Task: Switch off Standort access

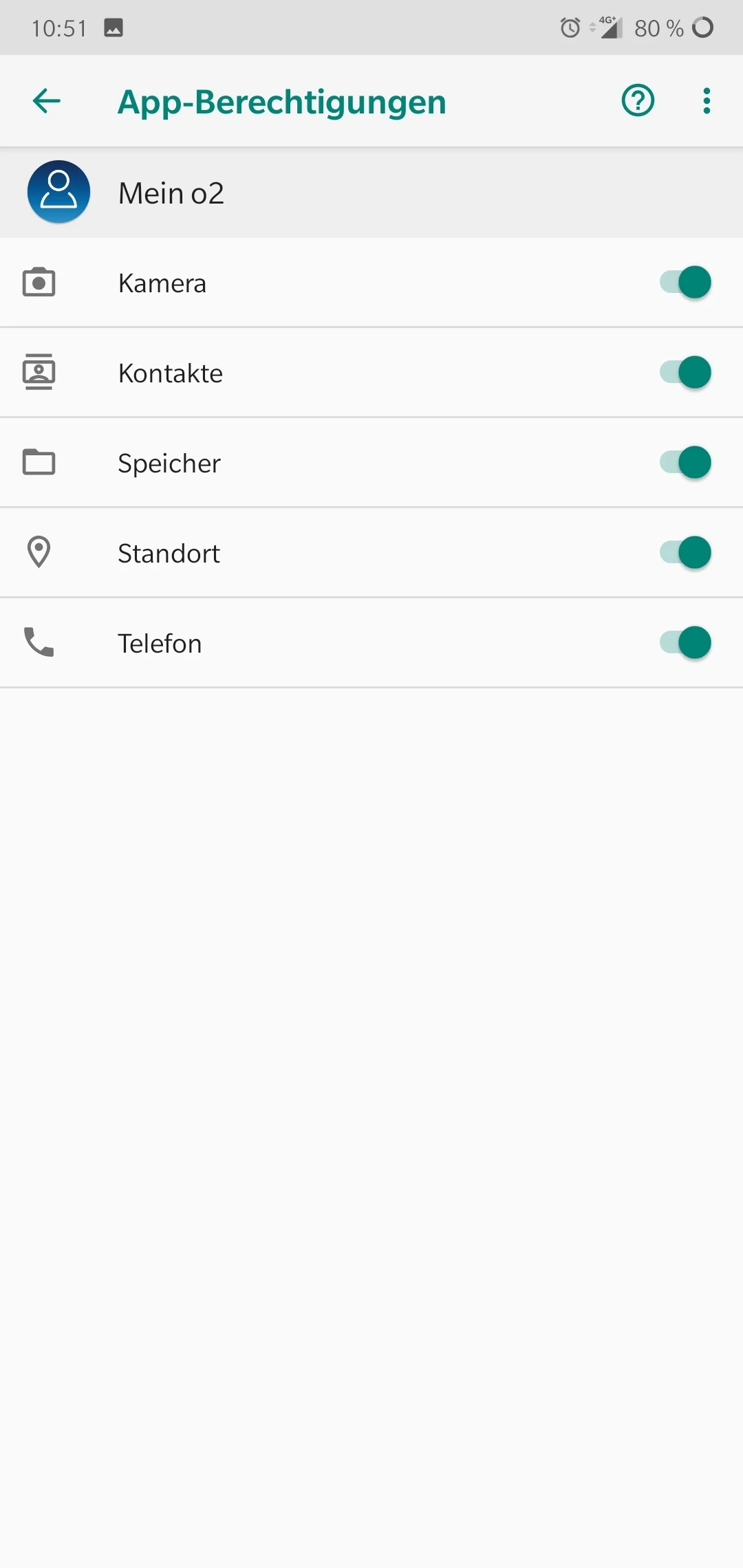Action: [685, 553]
